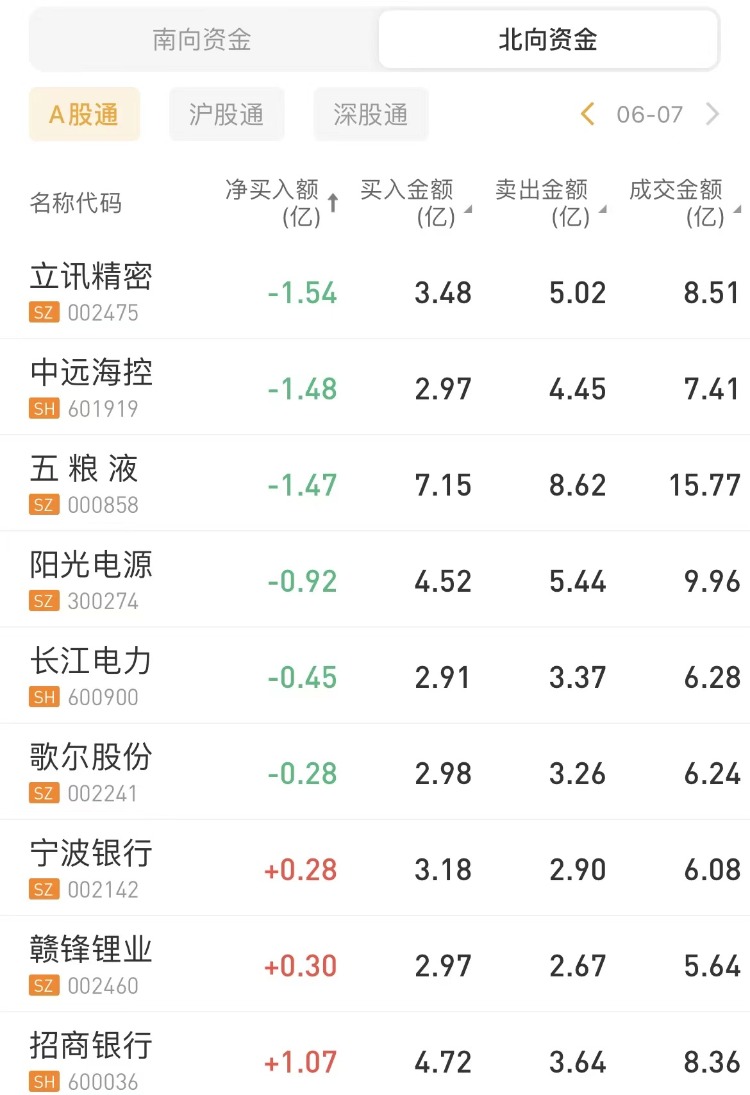Open 宁波银行 stock row

click(x=91, y=866)
